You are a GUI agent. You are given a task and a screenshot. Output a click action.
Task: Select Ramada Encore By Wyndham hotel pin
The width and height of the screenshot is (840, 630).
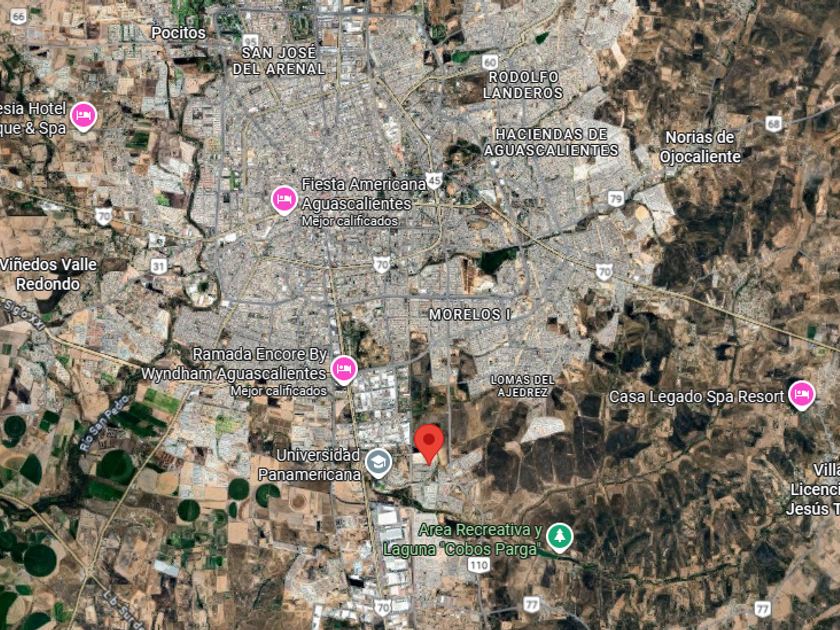pos(344,369)
